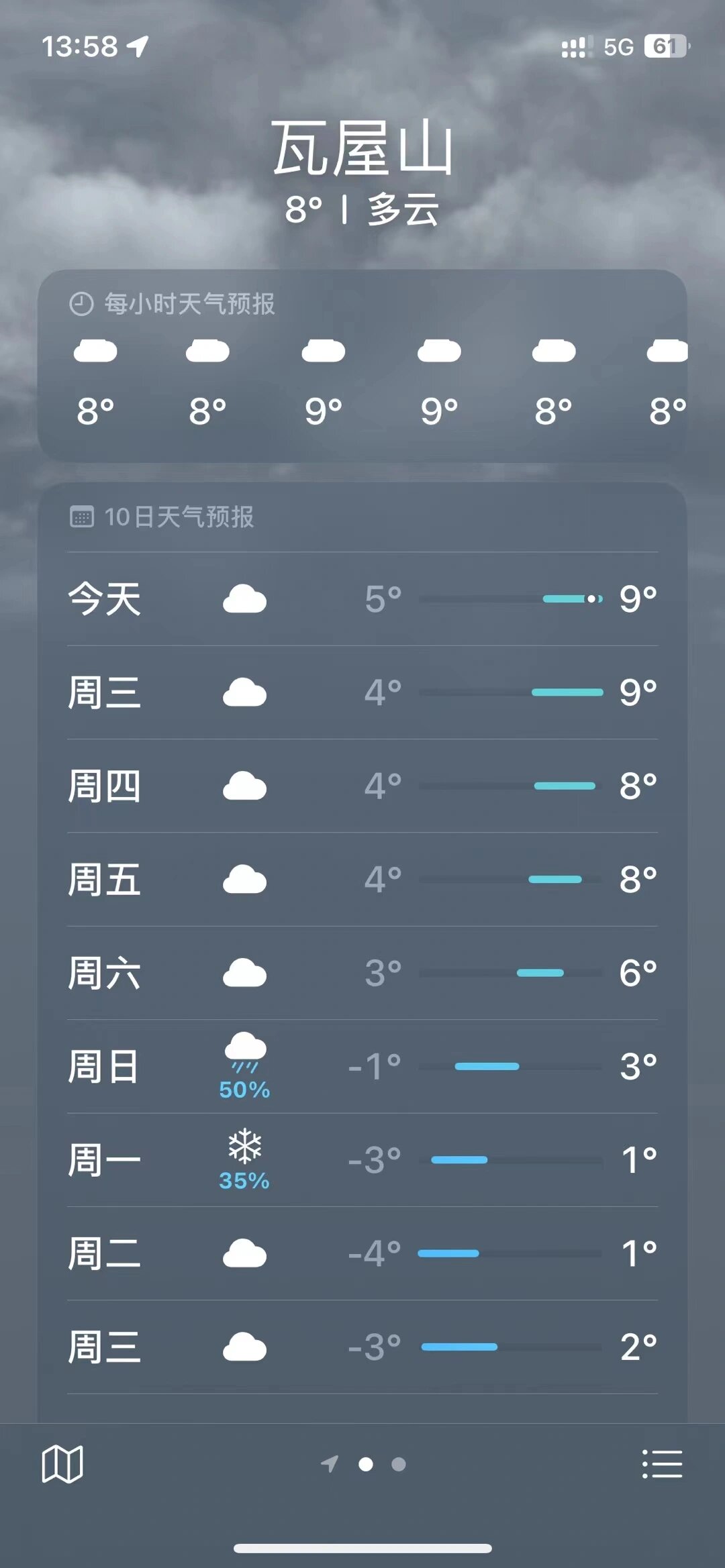Tap the clock icon next to 每小时天气预报
Viewport: 725px width, 1568px height.
(79, 305)
